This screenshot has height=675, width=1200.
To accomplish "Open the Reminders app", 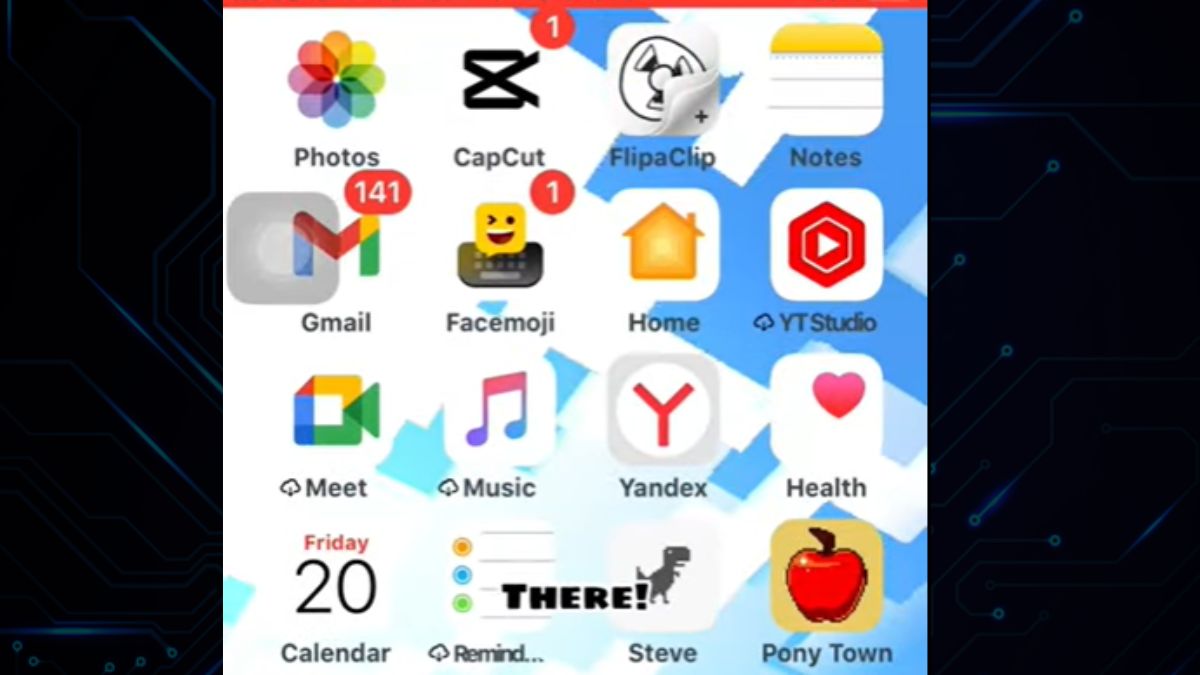I will (500, 576).
